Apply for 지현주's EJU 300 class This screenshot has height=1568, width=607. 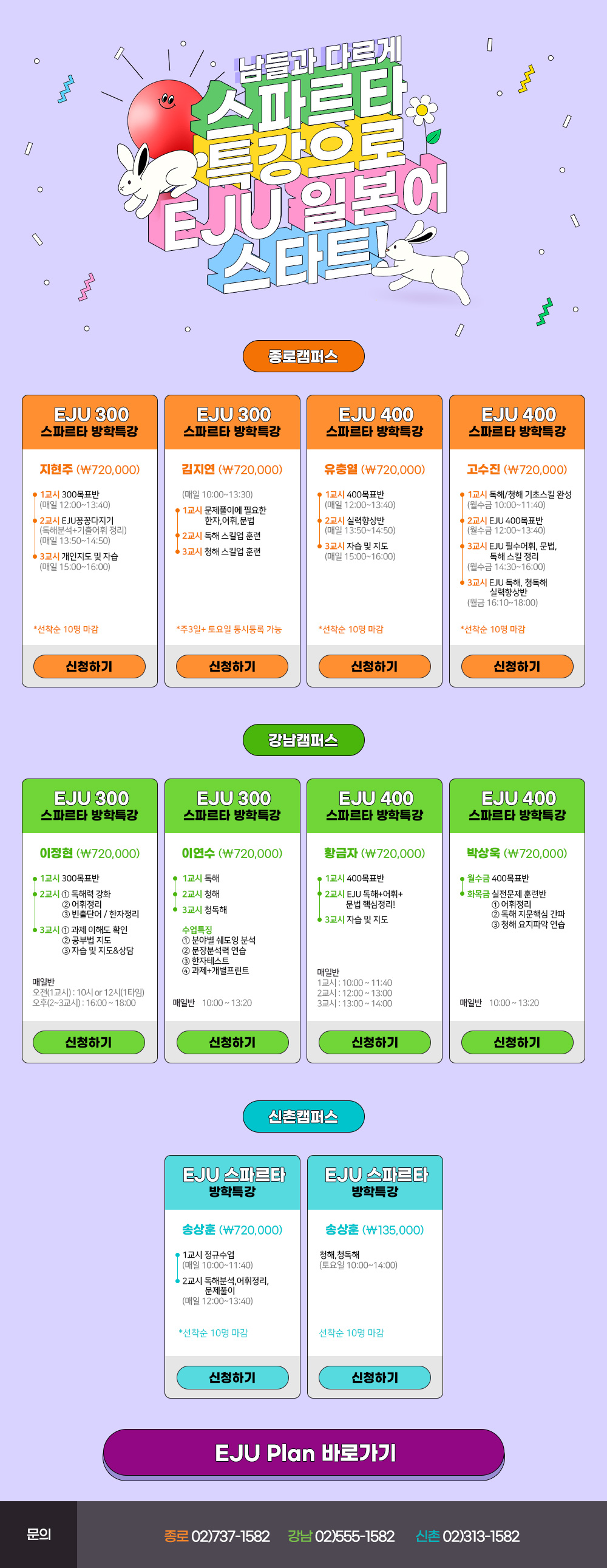[x=89, y=666]
